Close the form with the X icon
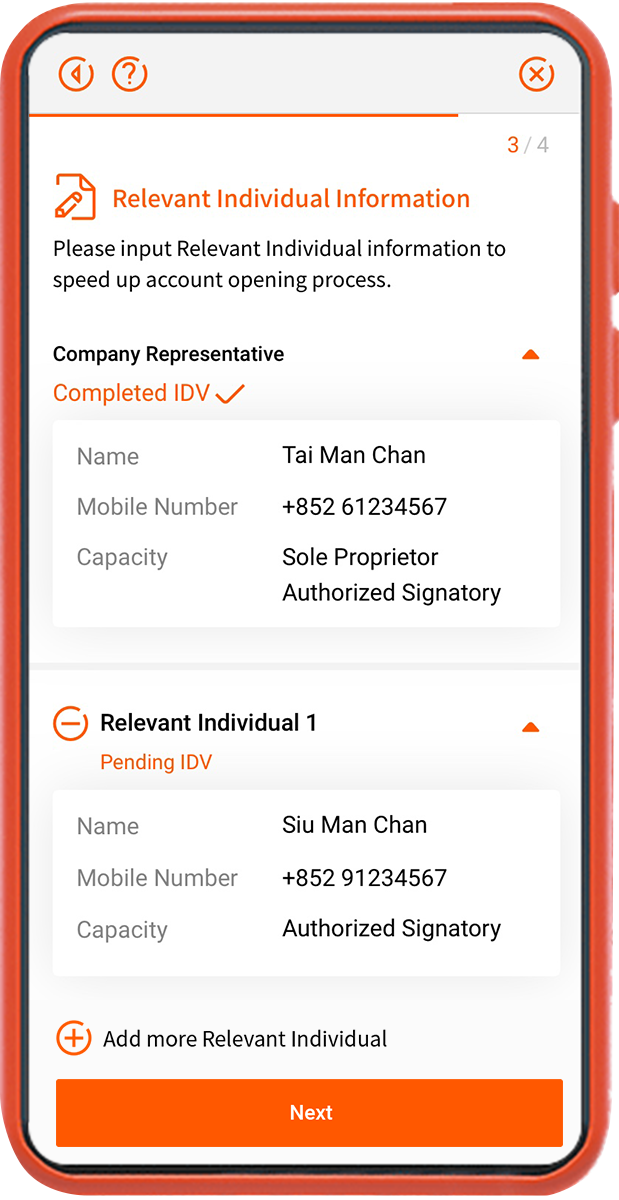Screen dimensions: 619x1200 tap(537, 74)
